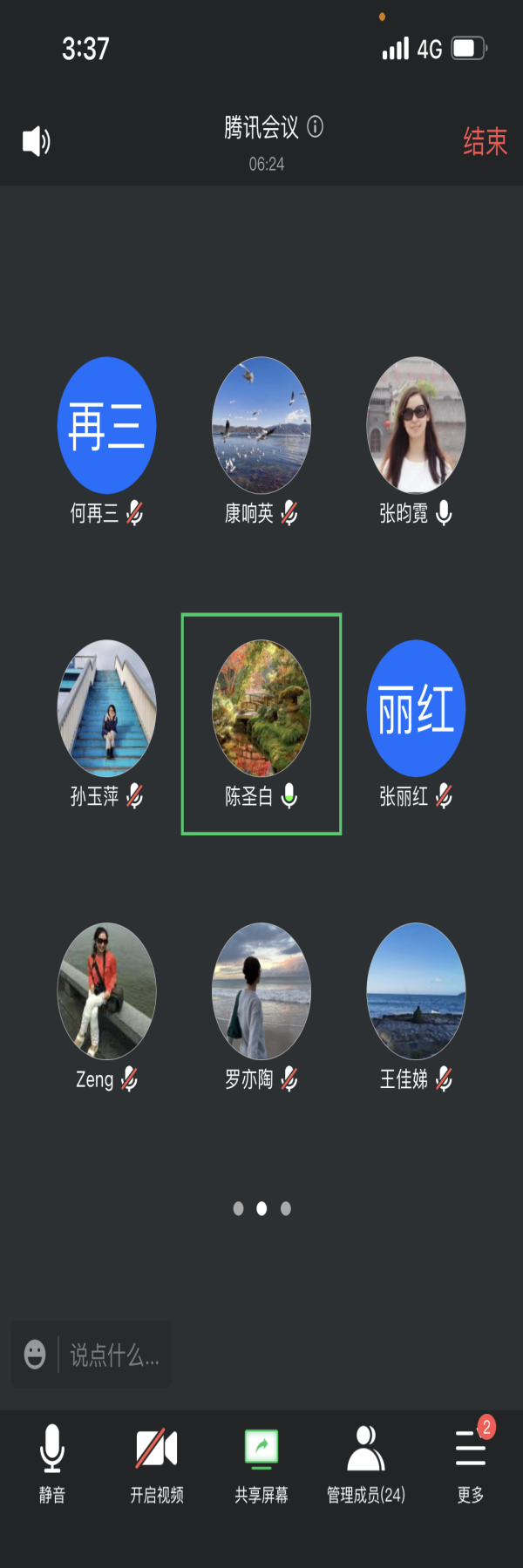Mute microphone with 静音
This screenshot has height=1568, width=523.
click(x=52, y=1463)
